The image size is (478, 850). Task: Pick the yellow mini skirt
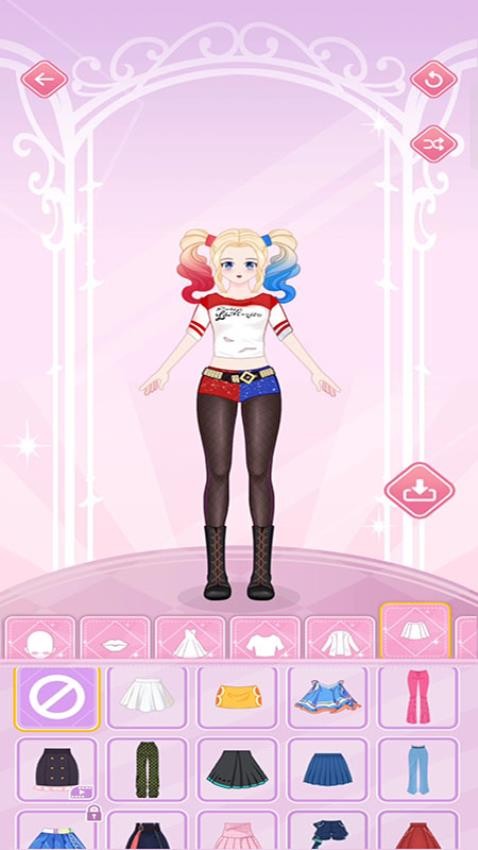coord(237,697)
